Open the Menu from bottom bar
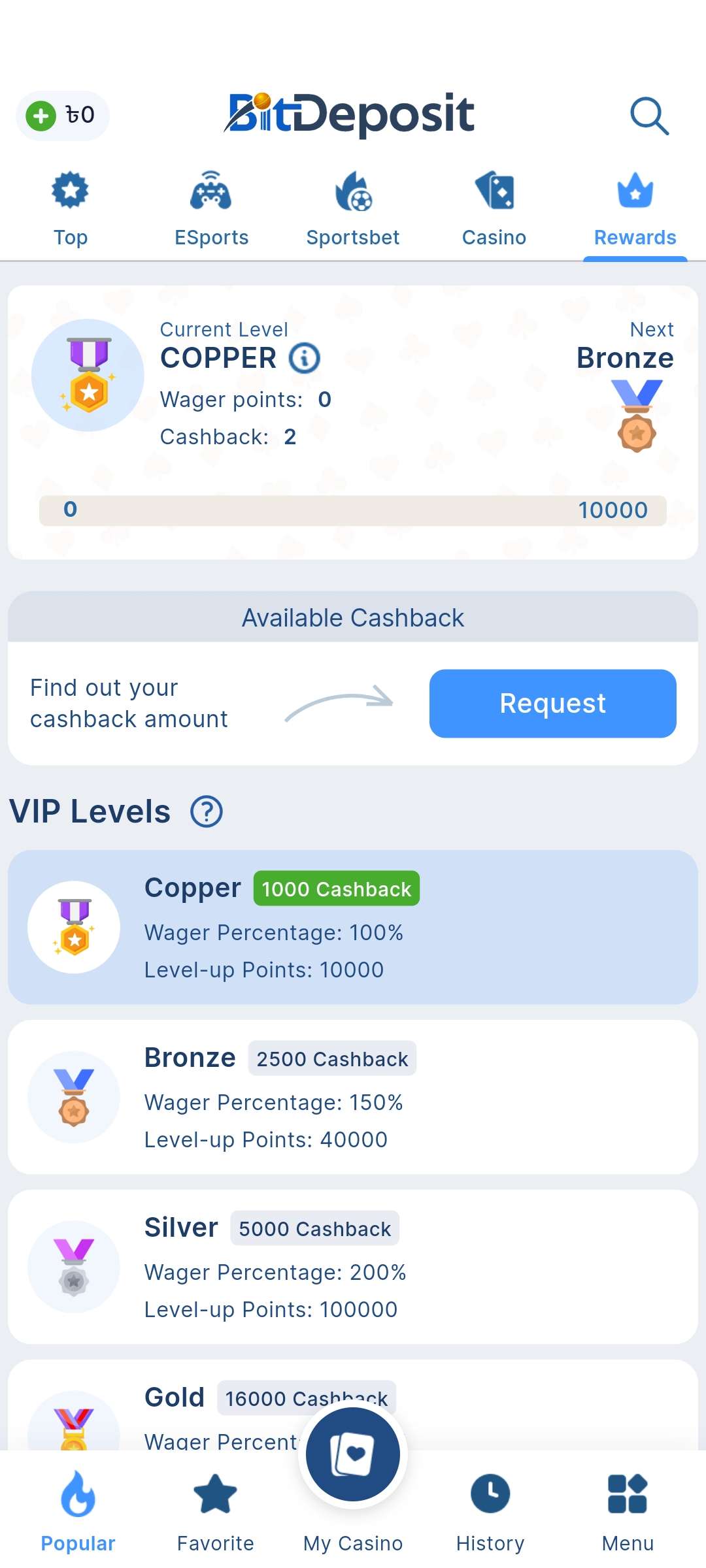Screen dimensions: 706x1568 [628, 1511]
